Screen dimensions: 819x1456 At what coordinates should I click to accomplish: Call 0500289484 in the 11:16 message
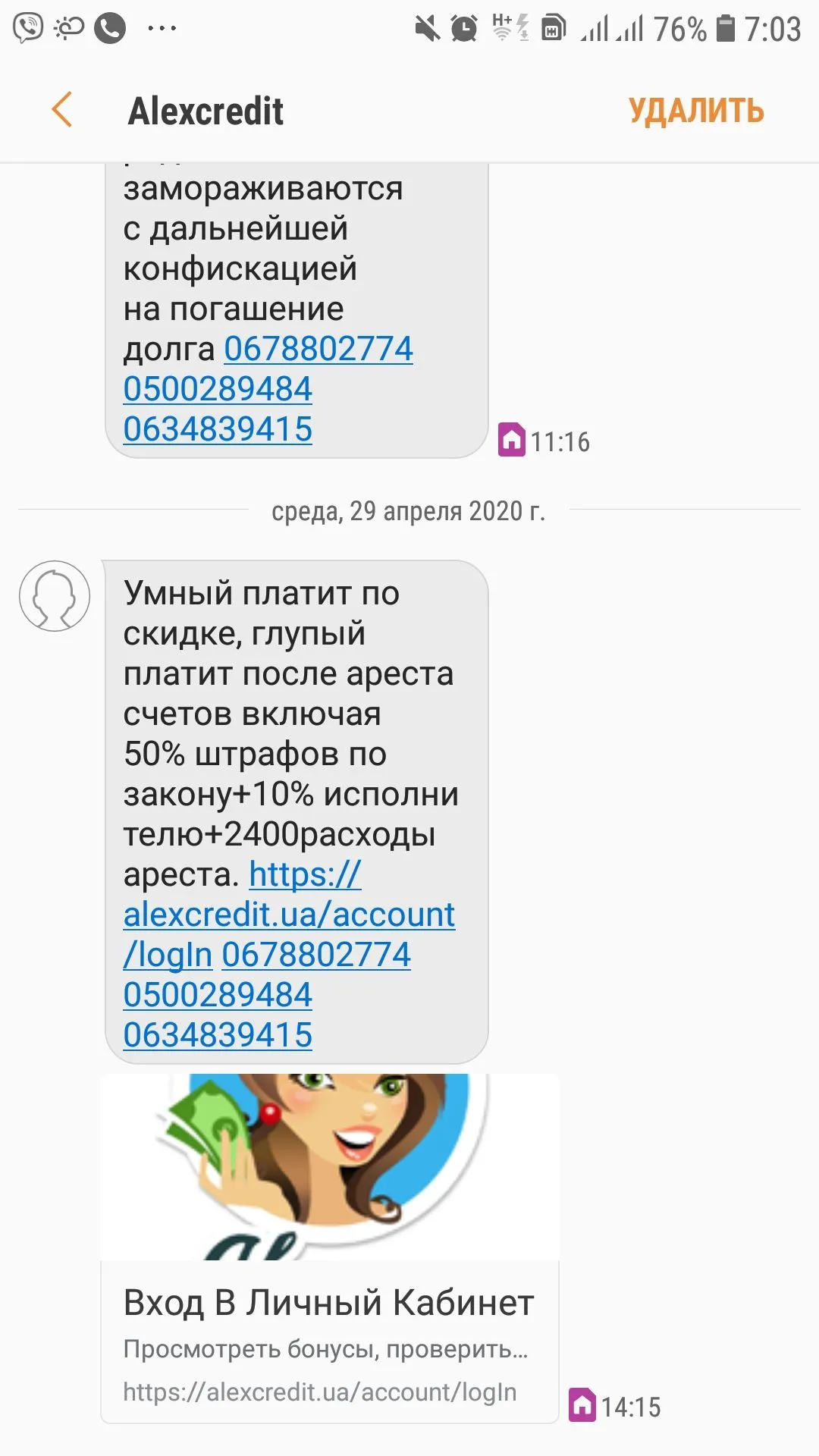(x=218, y=390)
